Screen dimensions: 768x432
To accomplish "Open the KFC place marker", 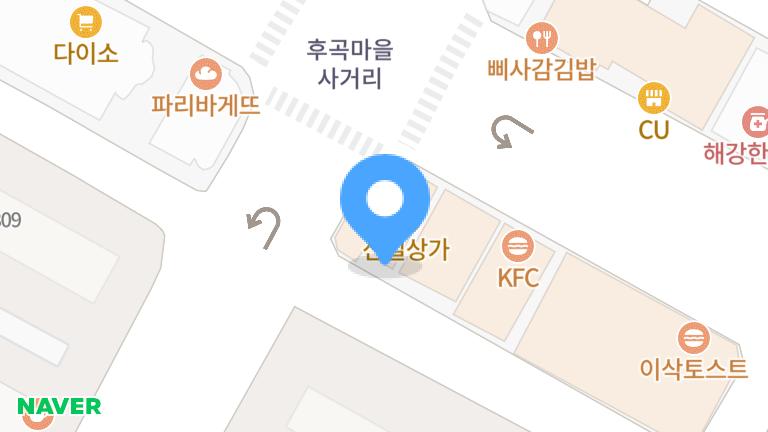I will (x=518, y=245).
